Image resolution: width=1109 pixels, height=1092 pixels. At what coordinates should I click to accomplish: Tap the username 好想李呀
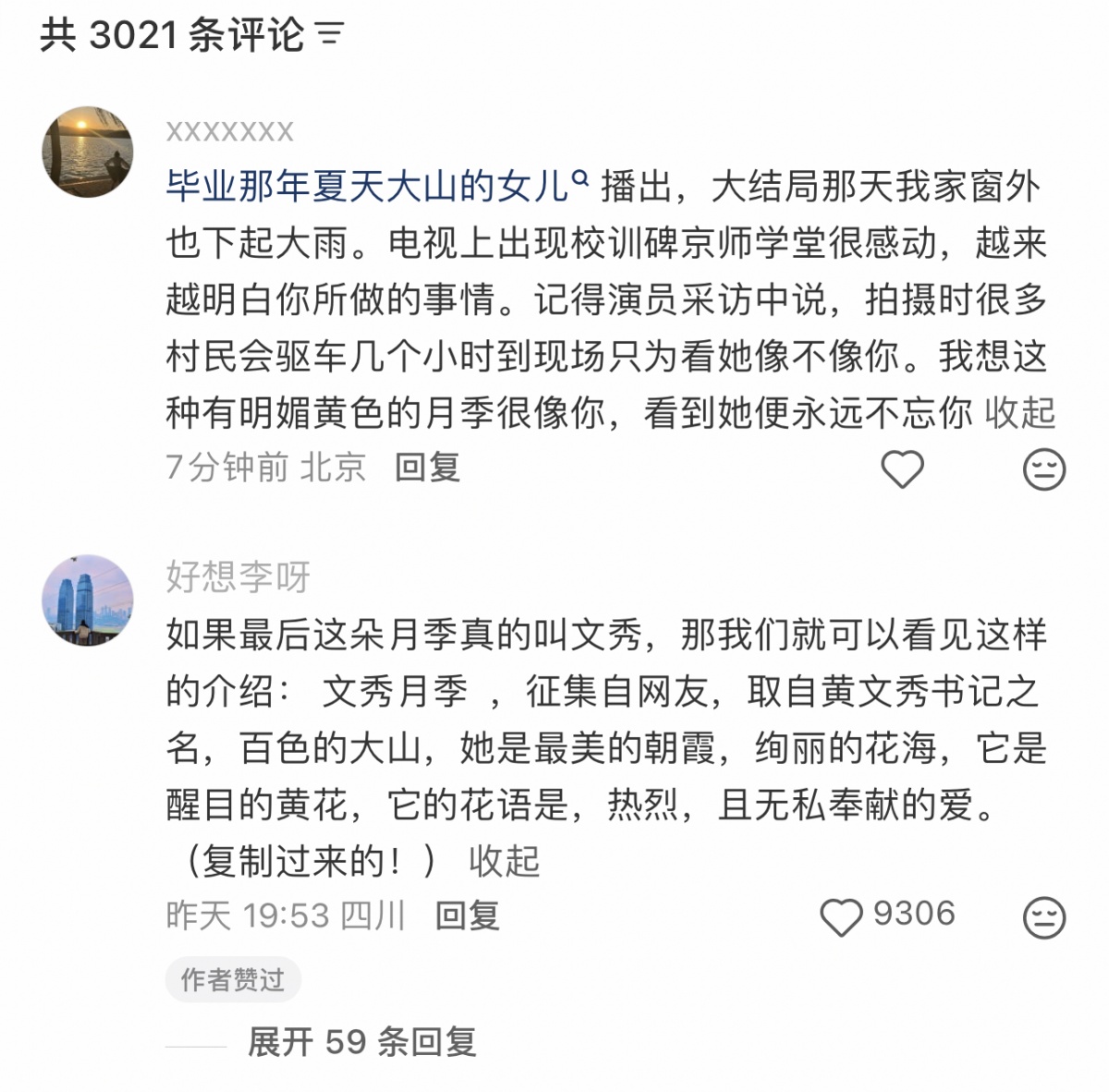(x=238, y=576)
